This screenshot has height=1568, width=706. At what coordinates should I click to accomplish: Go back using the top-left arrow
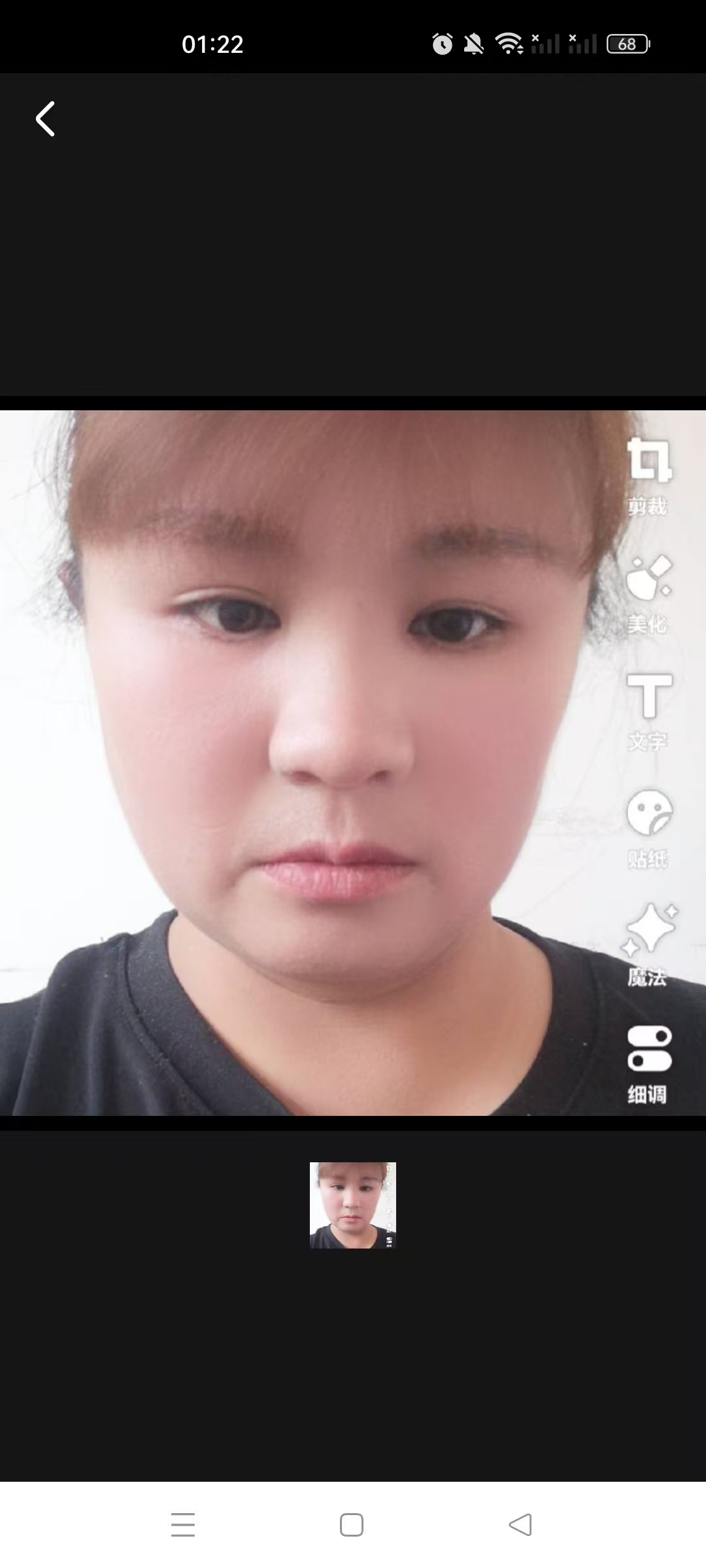tap(45, 119)
